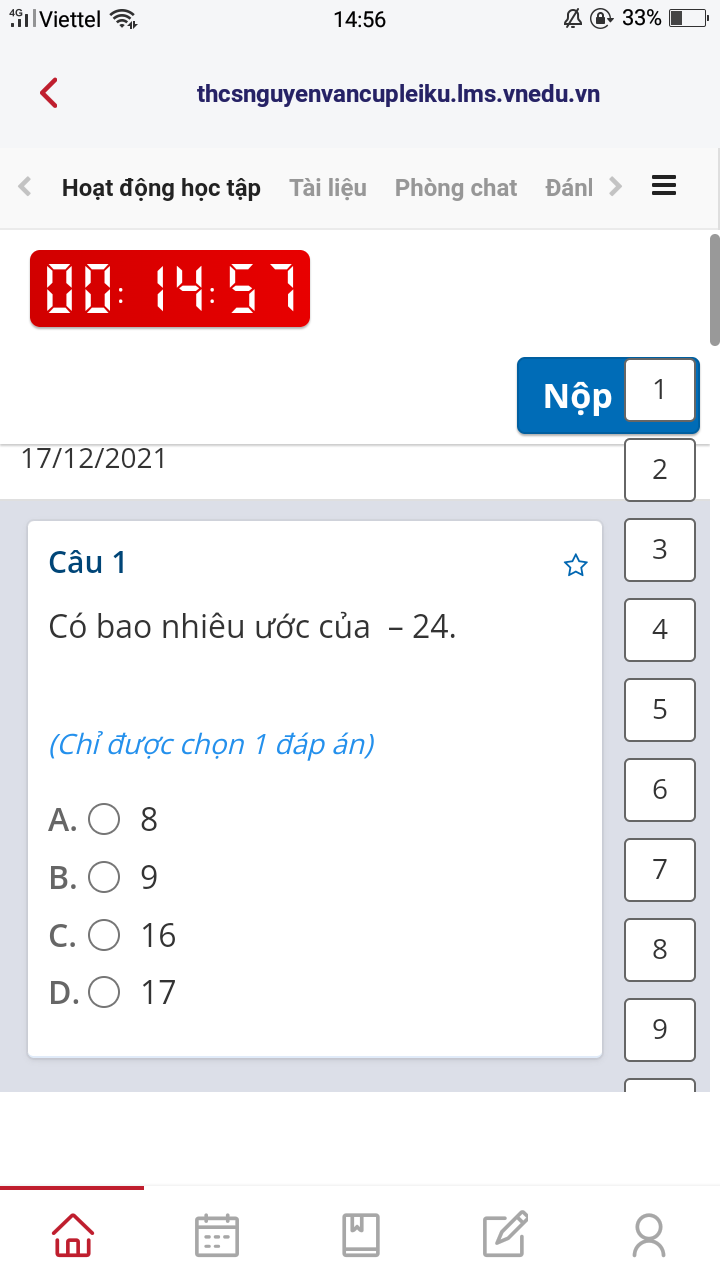The width and height of the screenshot is (720, 1280).
Task: Select the Hoạt động học tập tab
Action: (161, 188)
